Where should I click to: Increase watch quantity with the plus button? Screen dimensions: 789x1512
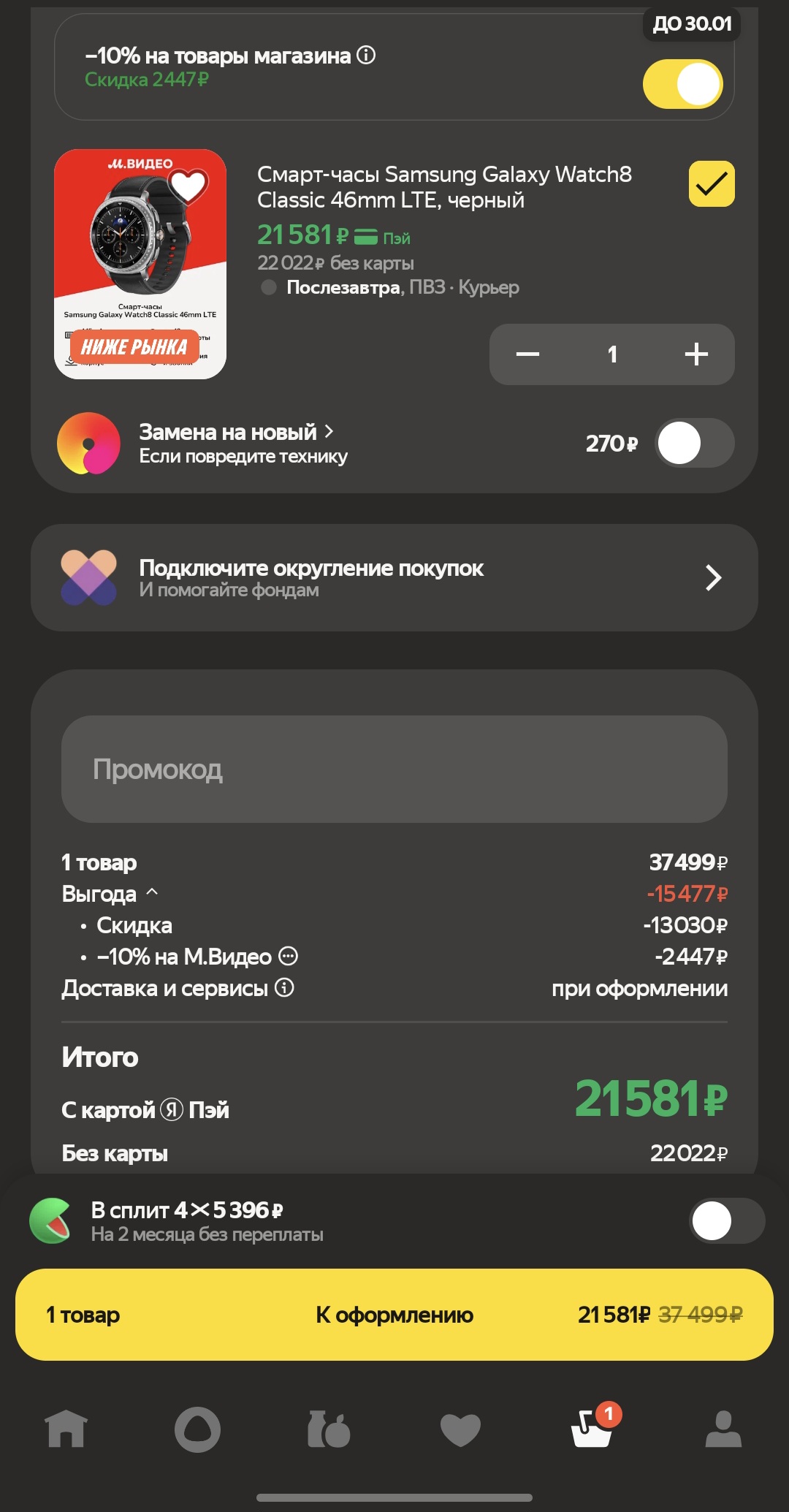click(x=696, y=354)
